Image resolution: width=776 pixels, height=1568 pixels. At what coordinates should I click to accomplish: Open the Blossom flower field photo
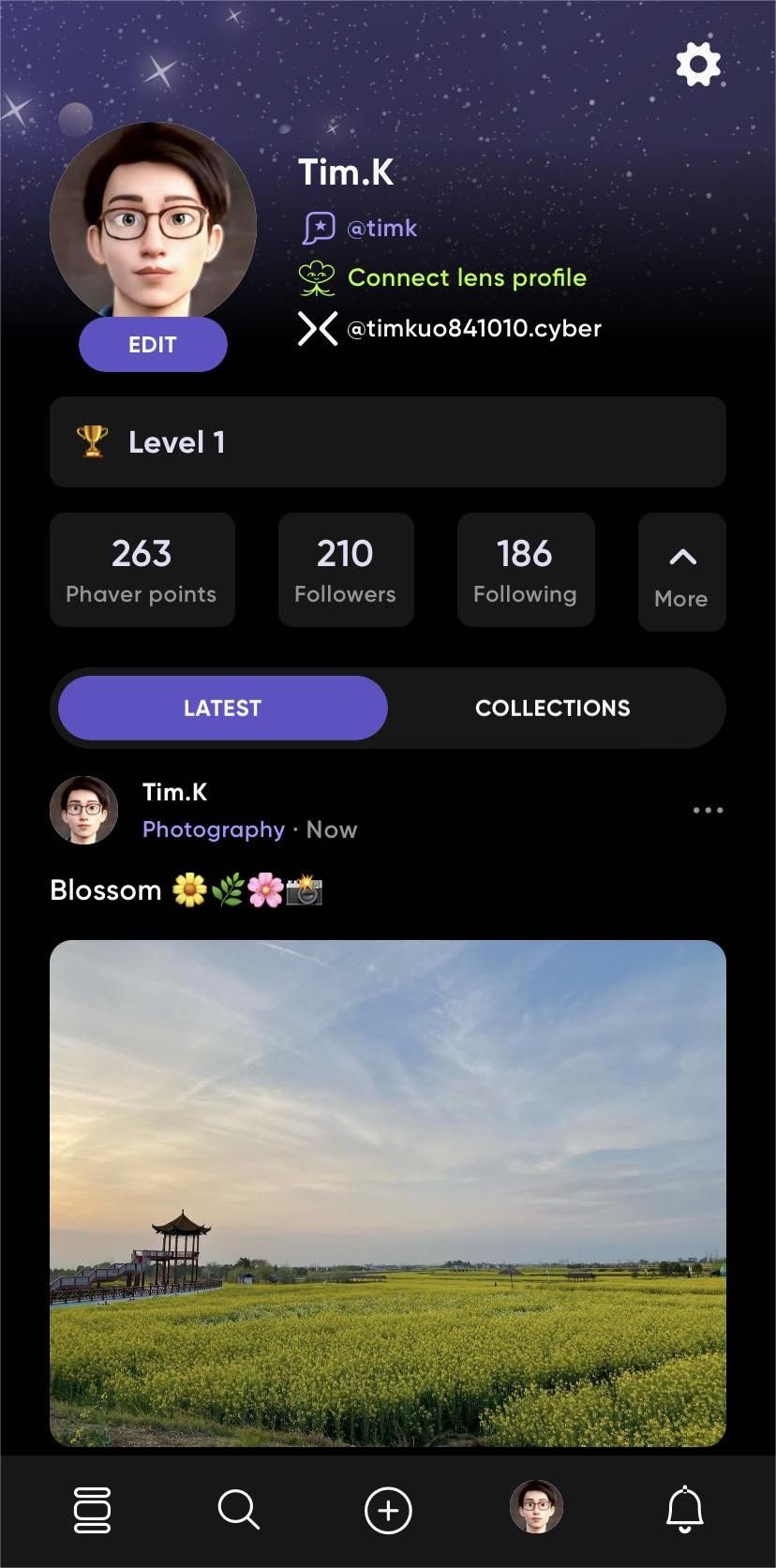coord(387,1192)
